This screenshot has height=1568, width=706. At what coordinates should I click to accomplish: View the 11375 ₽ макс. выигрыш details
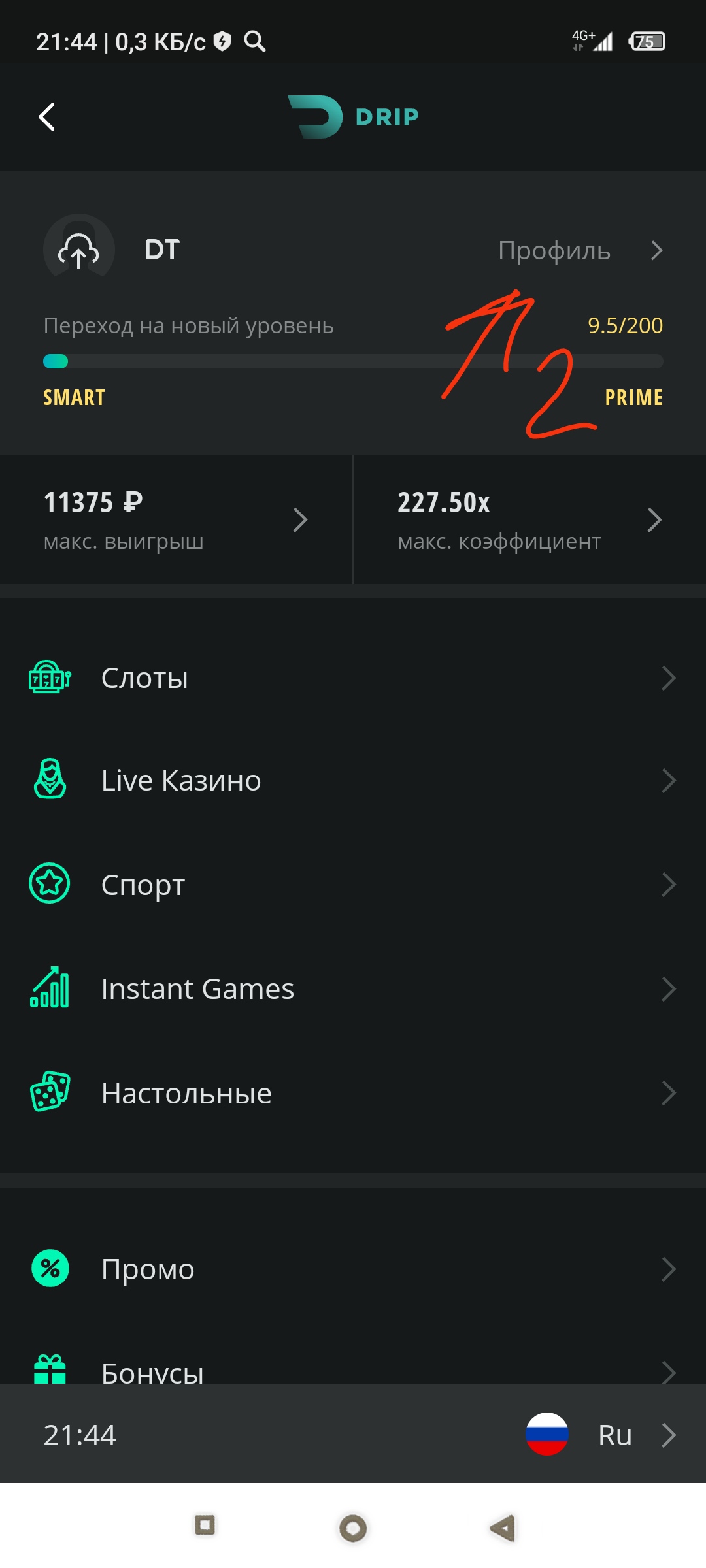(x=175, y=520)
